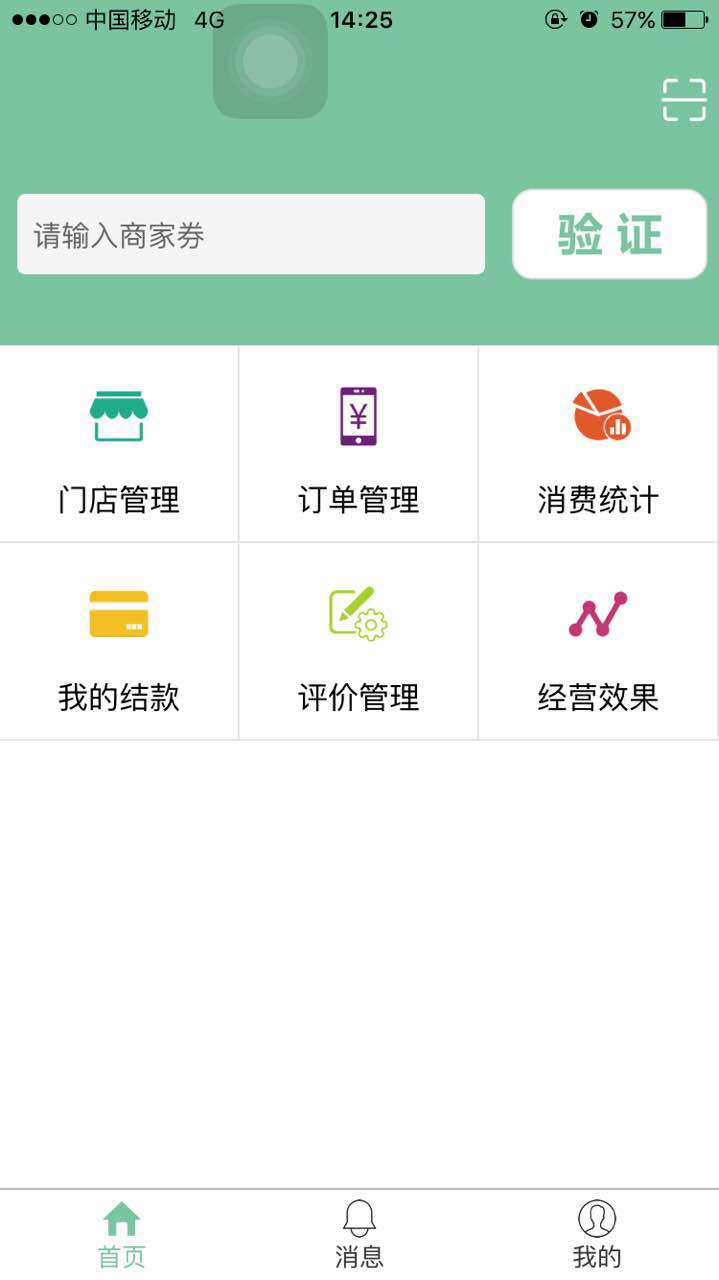Tap the AssistiveTouch floating button
The image size is (719, 1280).
coord(270,62)
